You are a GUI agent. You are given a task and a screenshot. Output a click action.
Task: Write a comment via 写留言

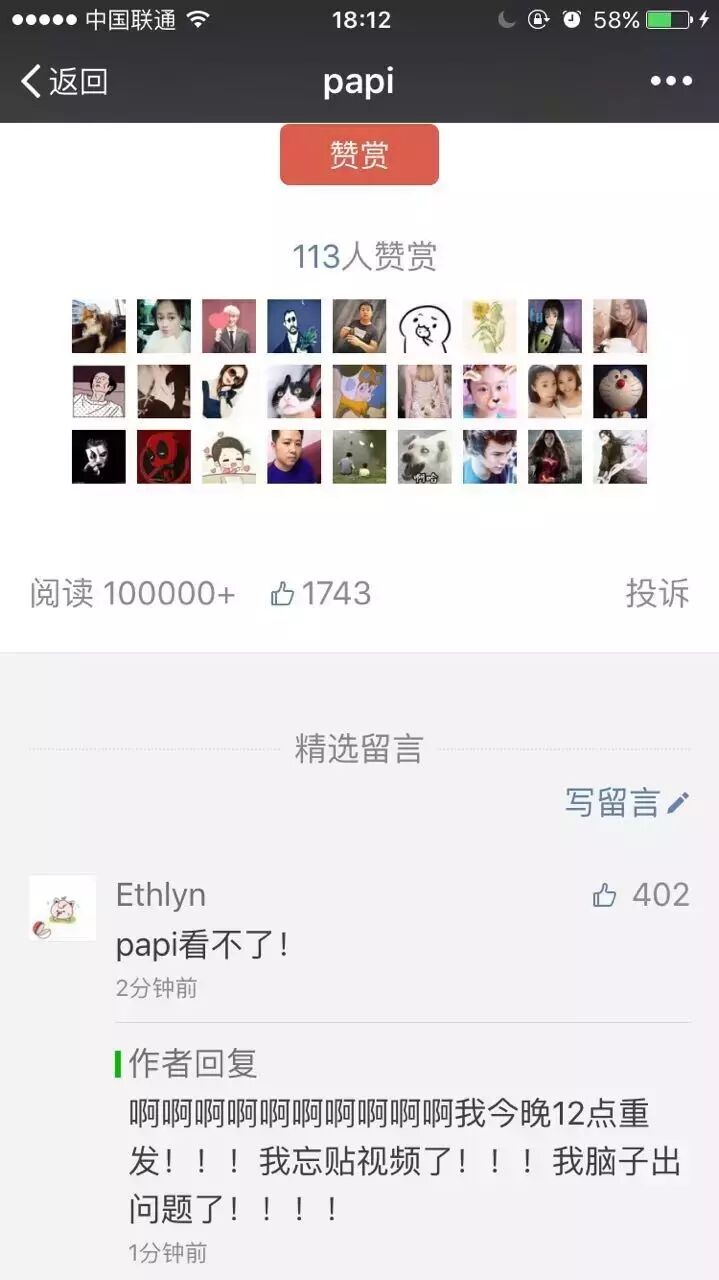coord(627,802)
